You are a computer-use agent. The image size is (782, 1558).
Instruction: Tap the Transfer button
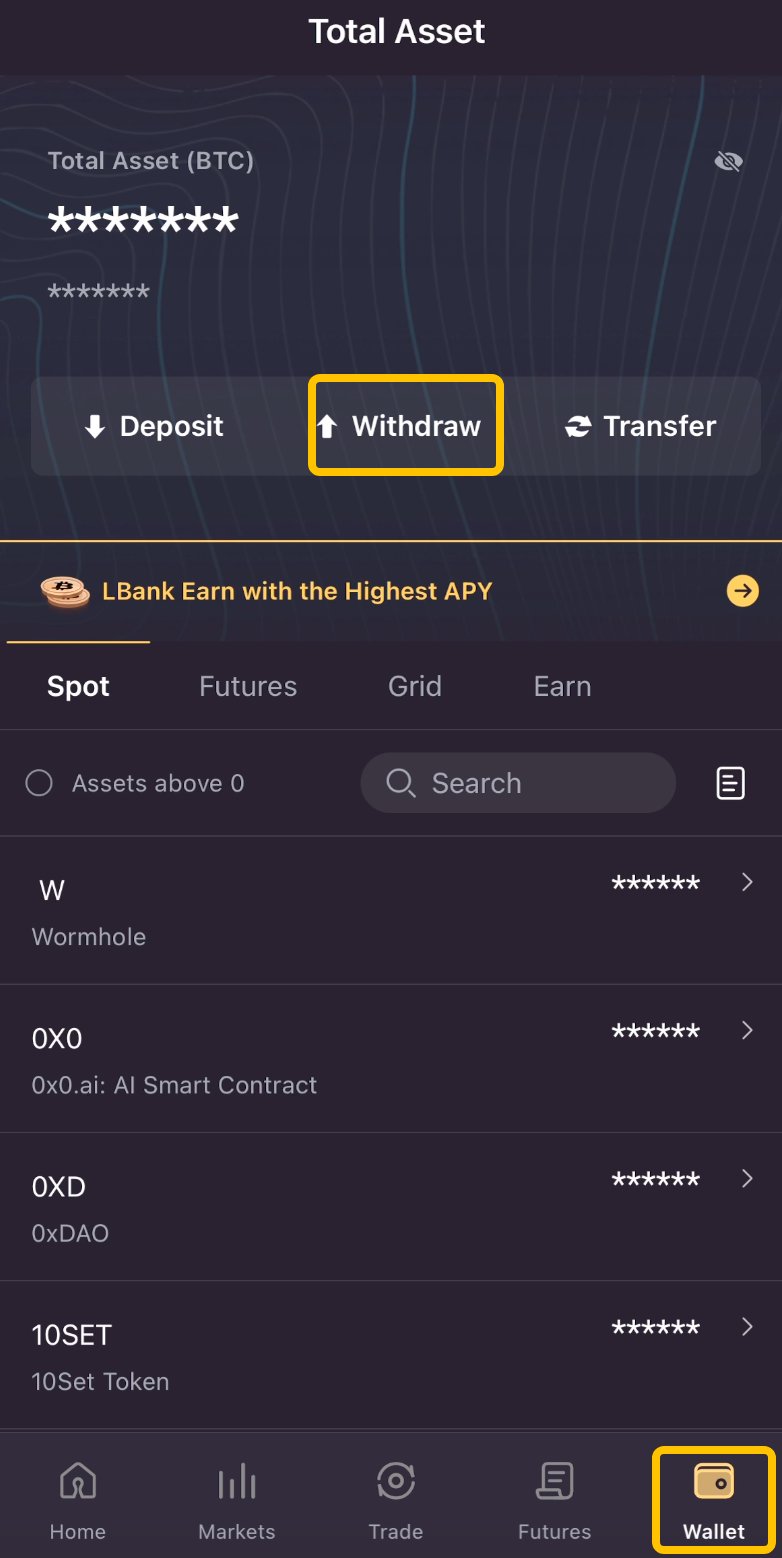point(641,426)
